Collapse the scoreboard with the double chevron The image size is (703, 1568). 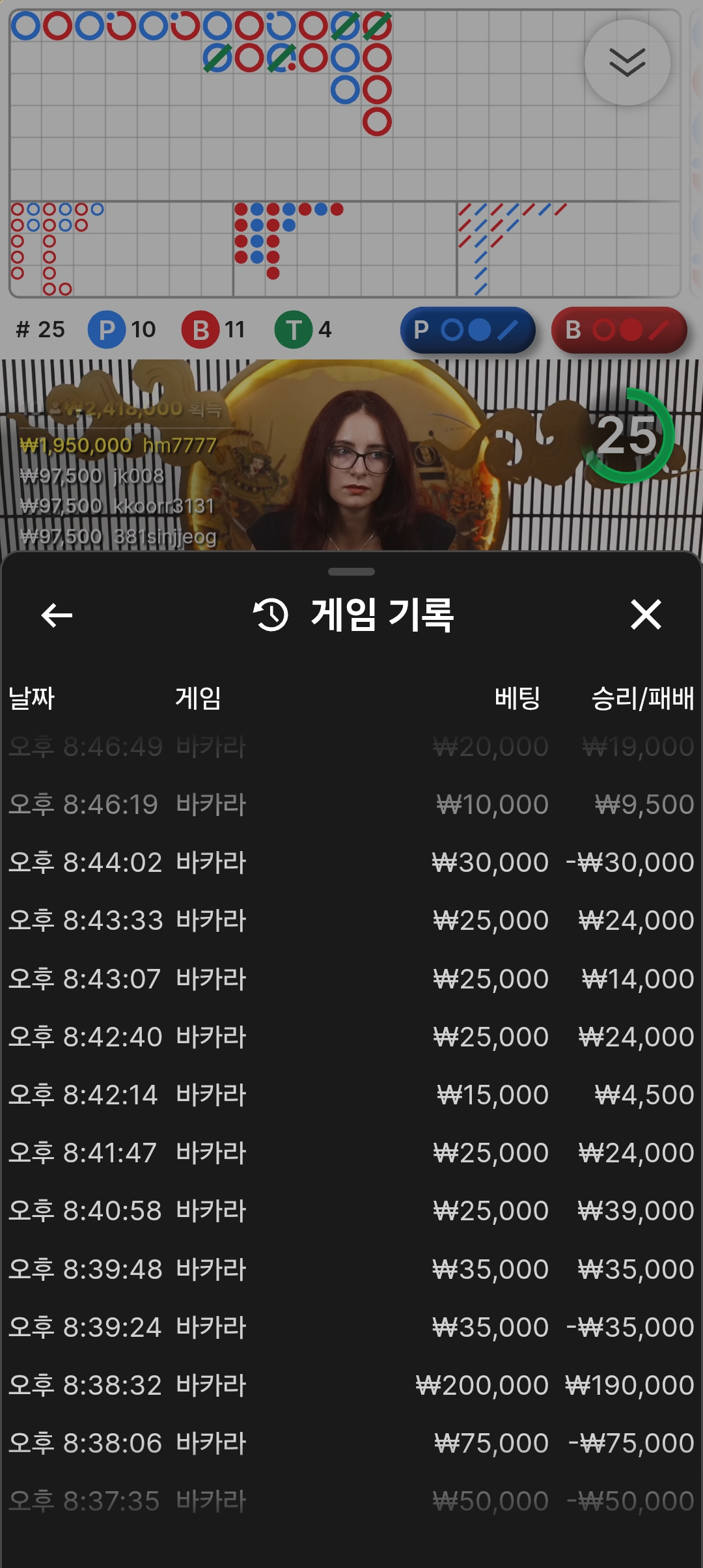tap(627, 63)
